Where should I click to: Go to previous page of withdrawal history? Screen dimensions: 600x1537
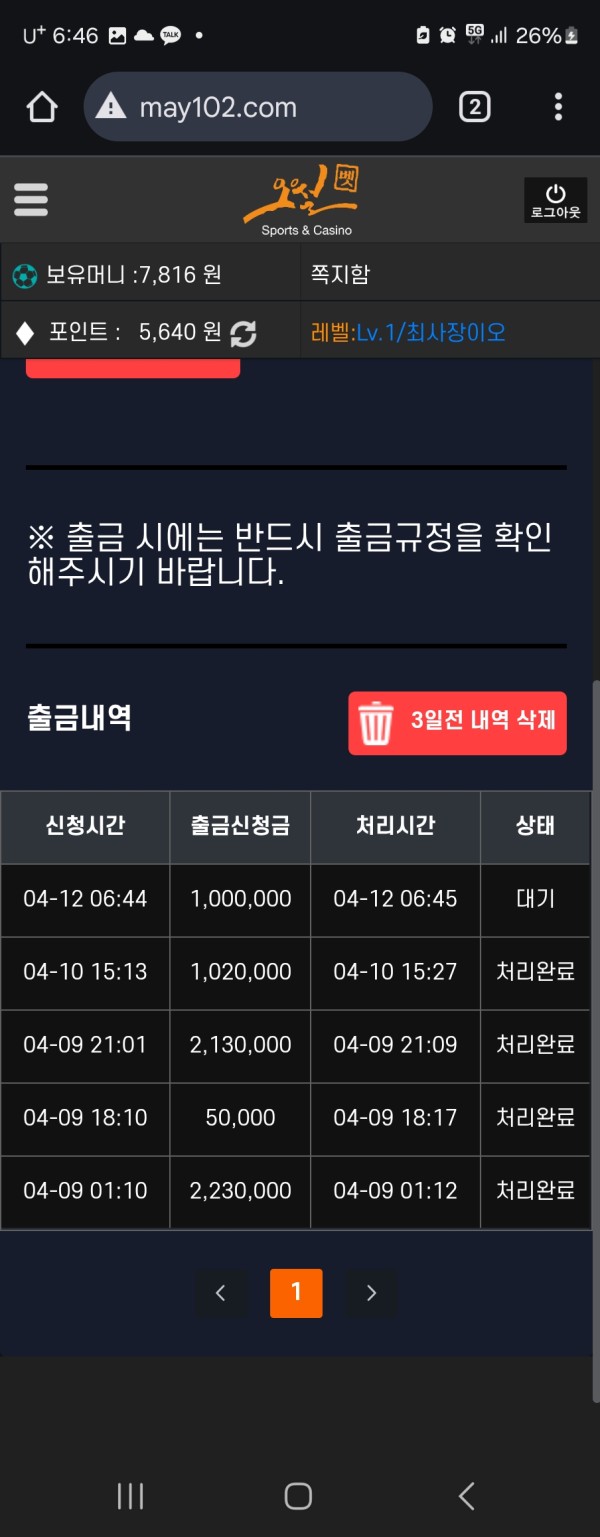(x=221, y=1293)
